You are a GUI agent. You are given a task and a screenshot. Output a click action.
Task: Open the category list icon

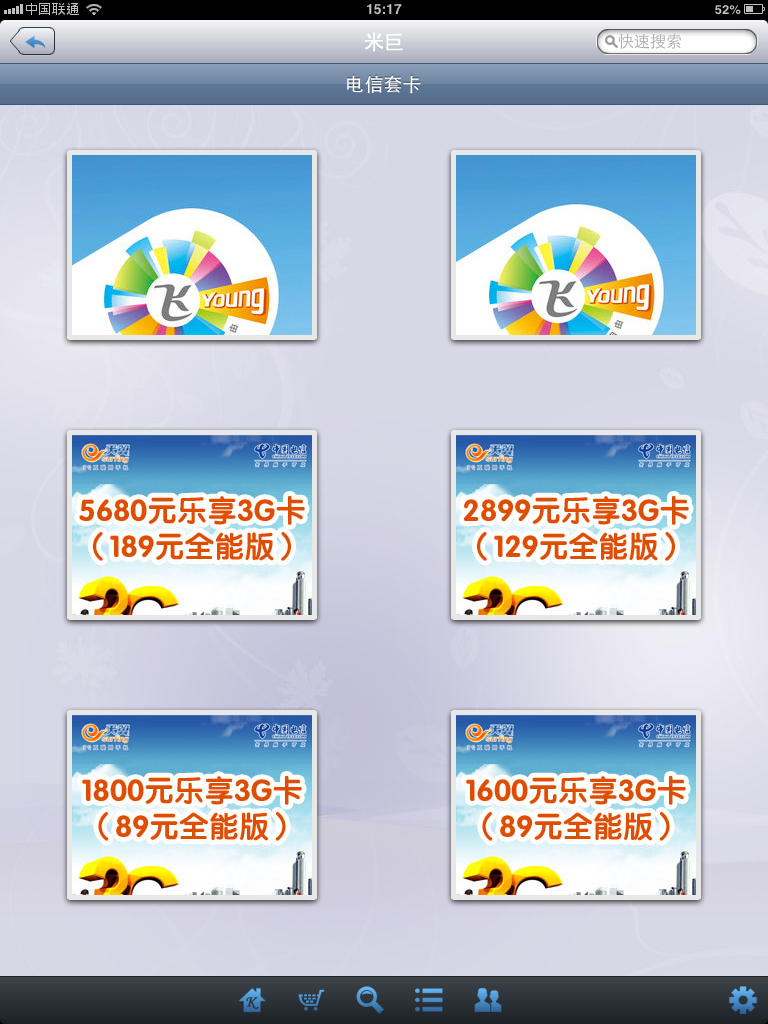tap(429, 999)
